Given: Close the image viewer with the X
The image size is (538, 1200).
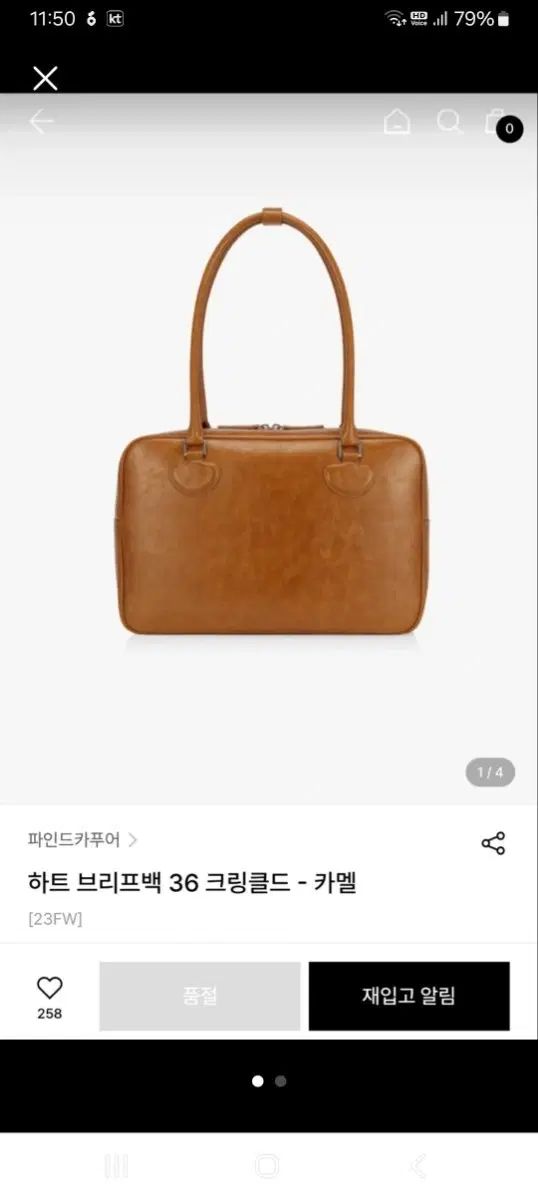Looking at the screenshot, I should pyautogui.click(x=45, y=78).
